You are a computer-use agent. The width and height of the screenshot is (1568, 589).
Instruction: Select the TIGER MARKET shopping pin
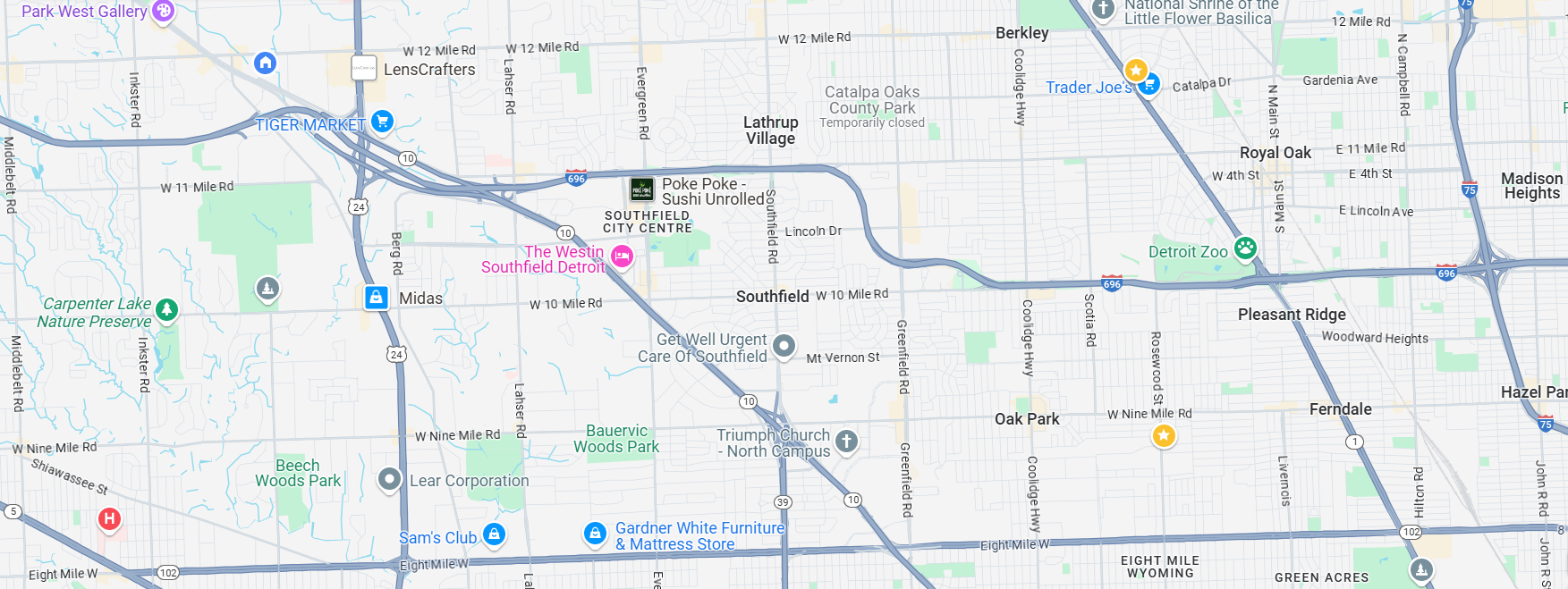(x=382, y=122)
